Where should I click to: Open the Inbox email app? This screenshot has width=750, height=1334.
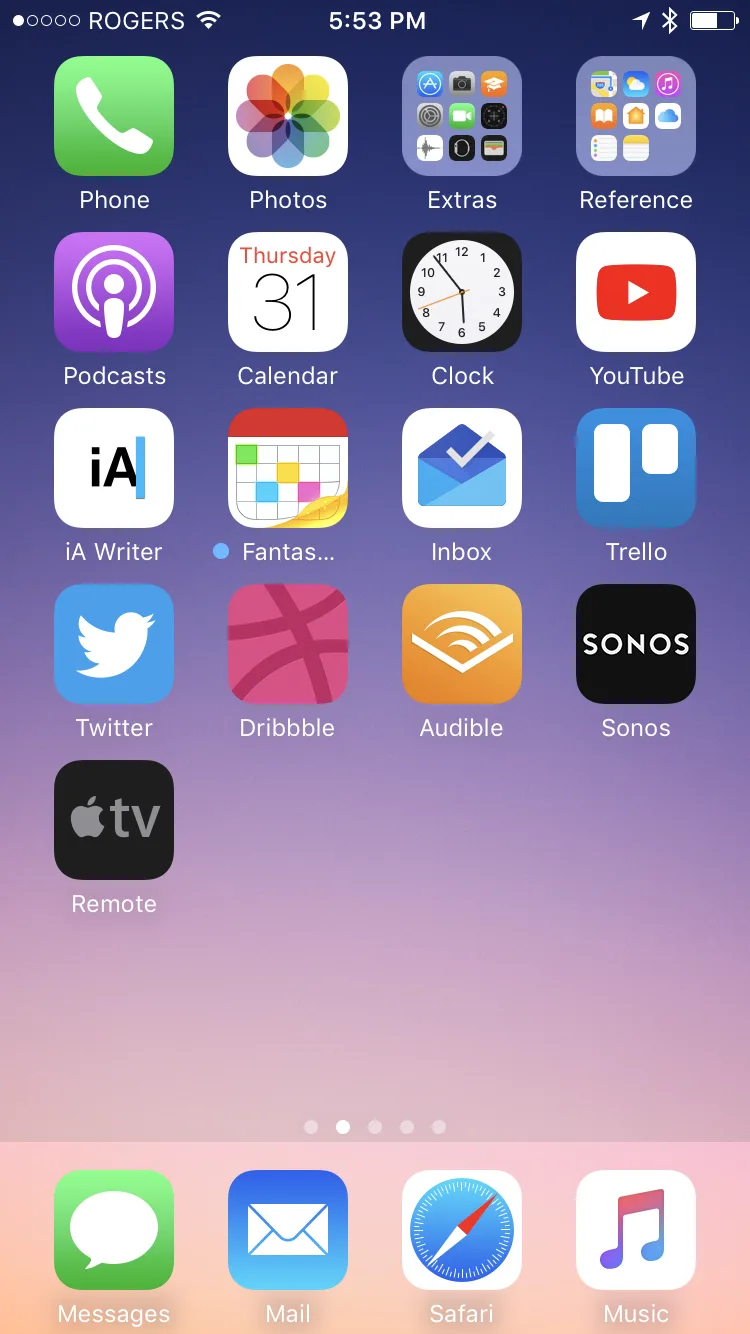[x=462, y=468]
